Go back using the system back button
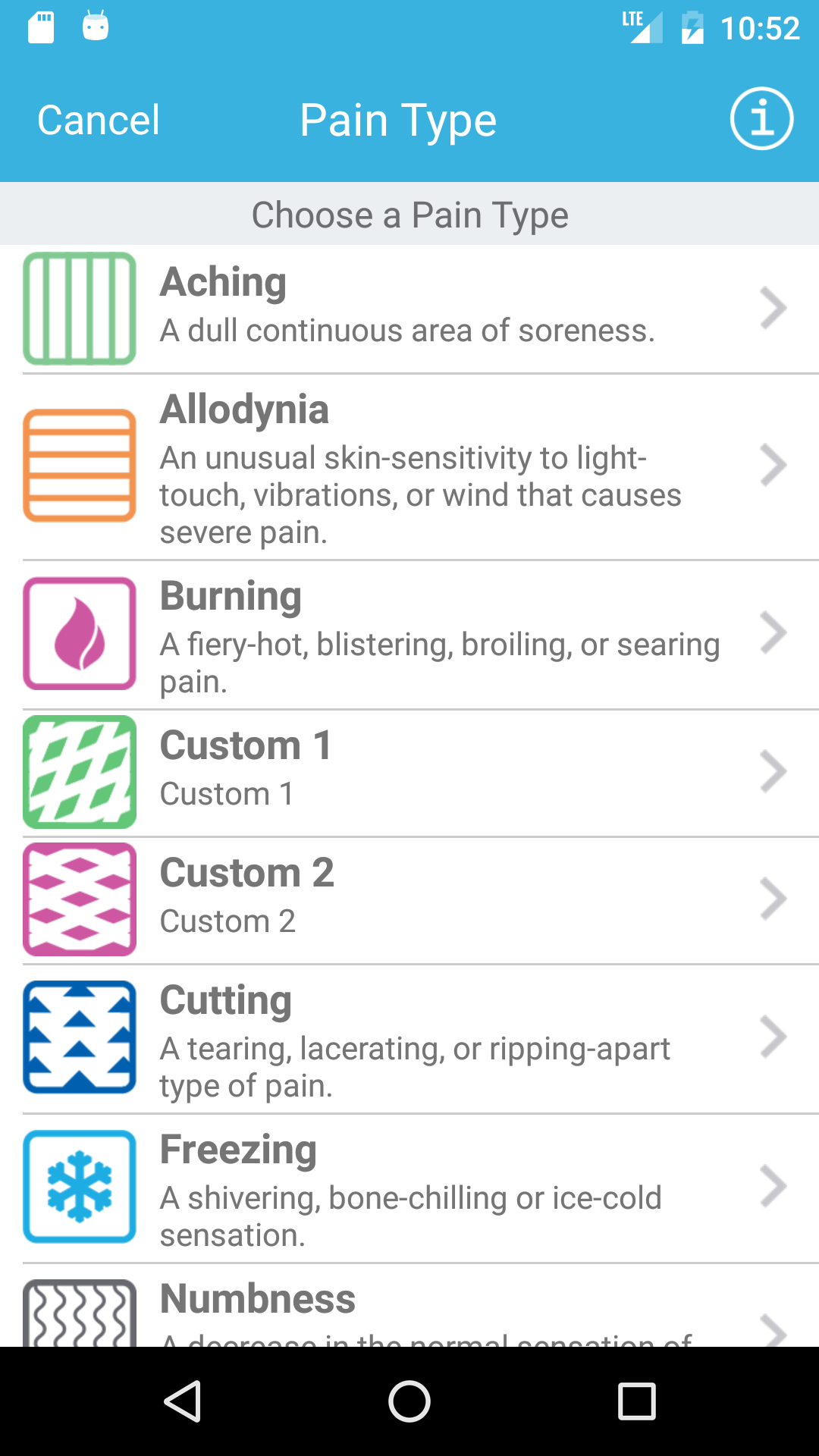The width and height of the screenshot is (819, 1456). (182, 1401)
